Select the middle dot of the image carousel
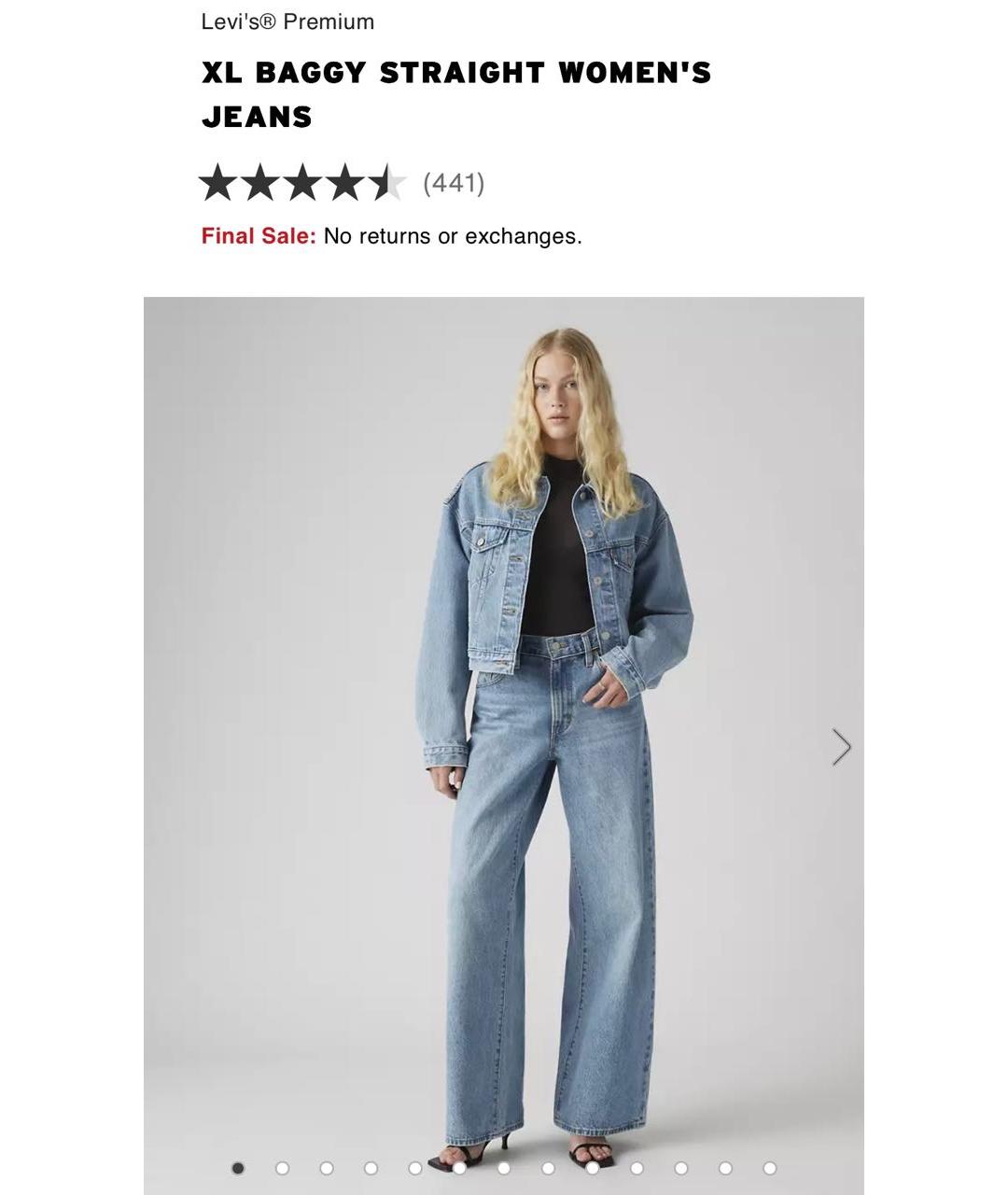 tap(503, 1168)
